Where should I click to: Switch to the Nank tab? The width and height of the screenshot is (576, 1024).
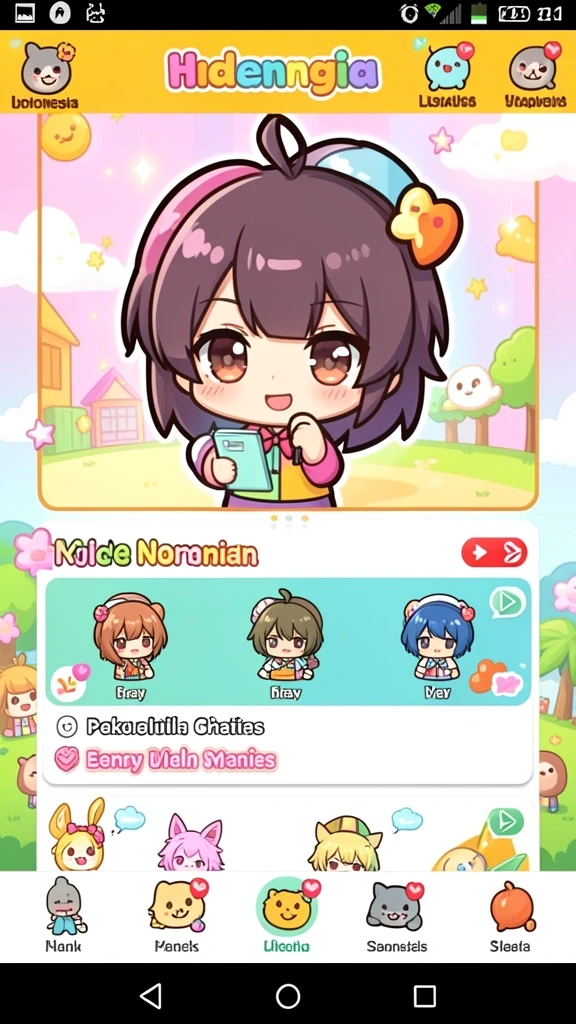(x=64, y=916)
